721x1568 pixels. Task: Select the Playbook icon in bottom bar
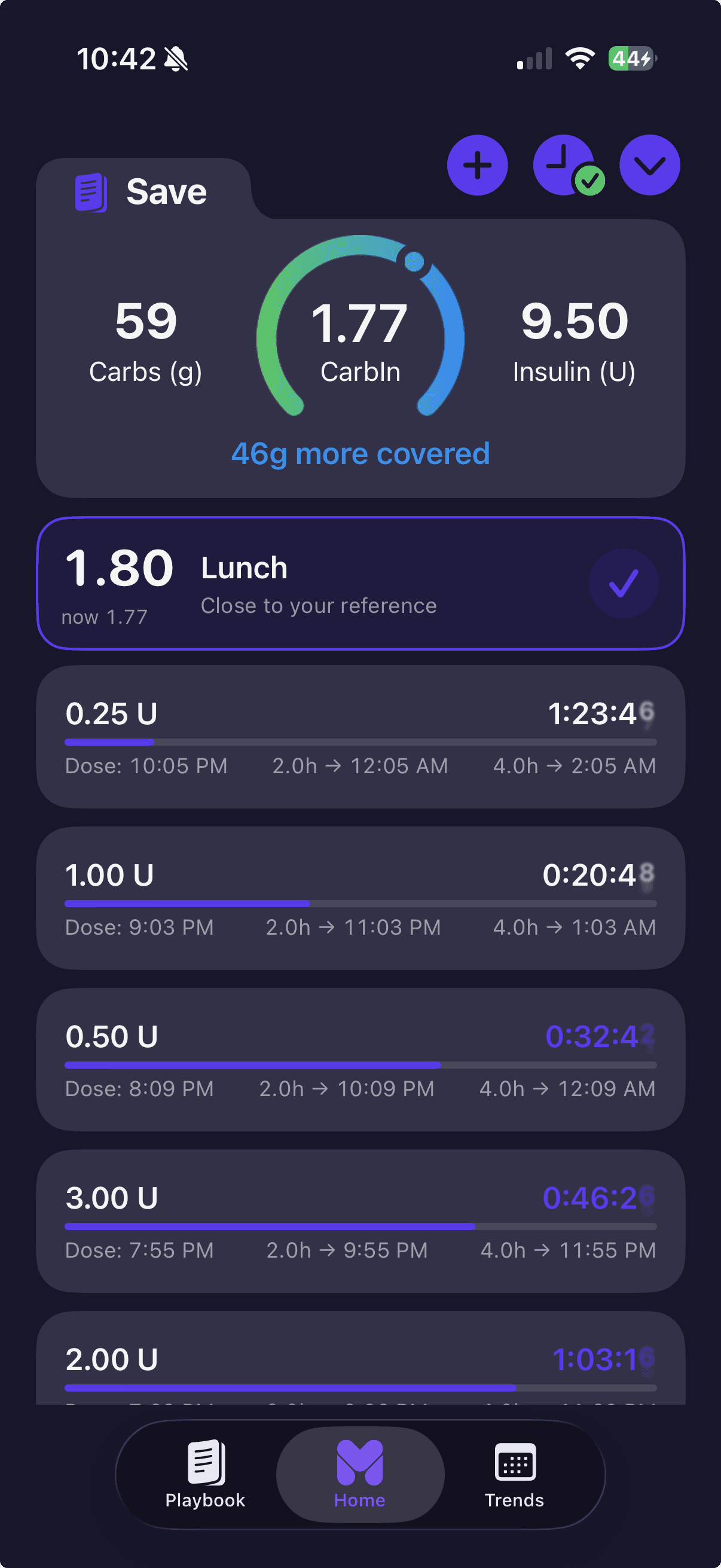[204, 1460]
